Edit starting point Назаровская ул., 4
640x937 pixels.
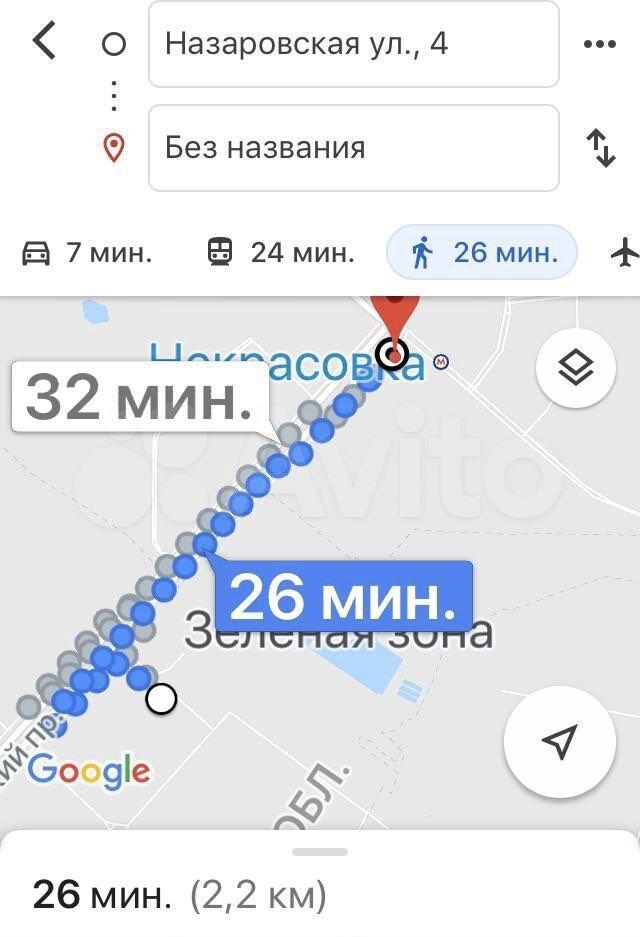[x=353, y=44]
